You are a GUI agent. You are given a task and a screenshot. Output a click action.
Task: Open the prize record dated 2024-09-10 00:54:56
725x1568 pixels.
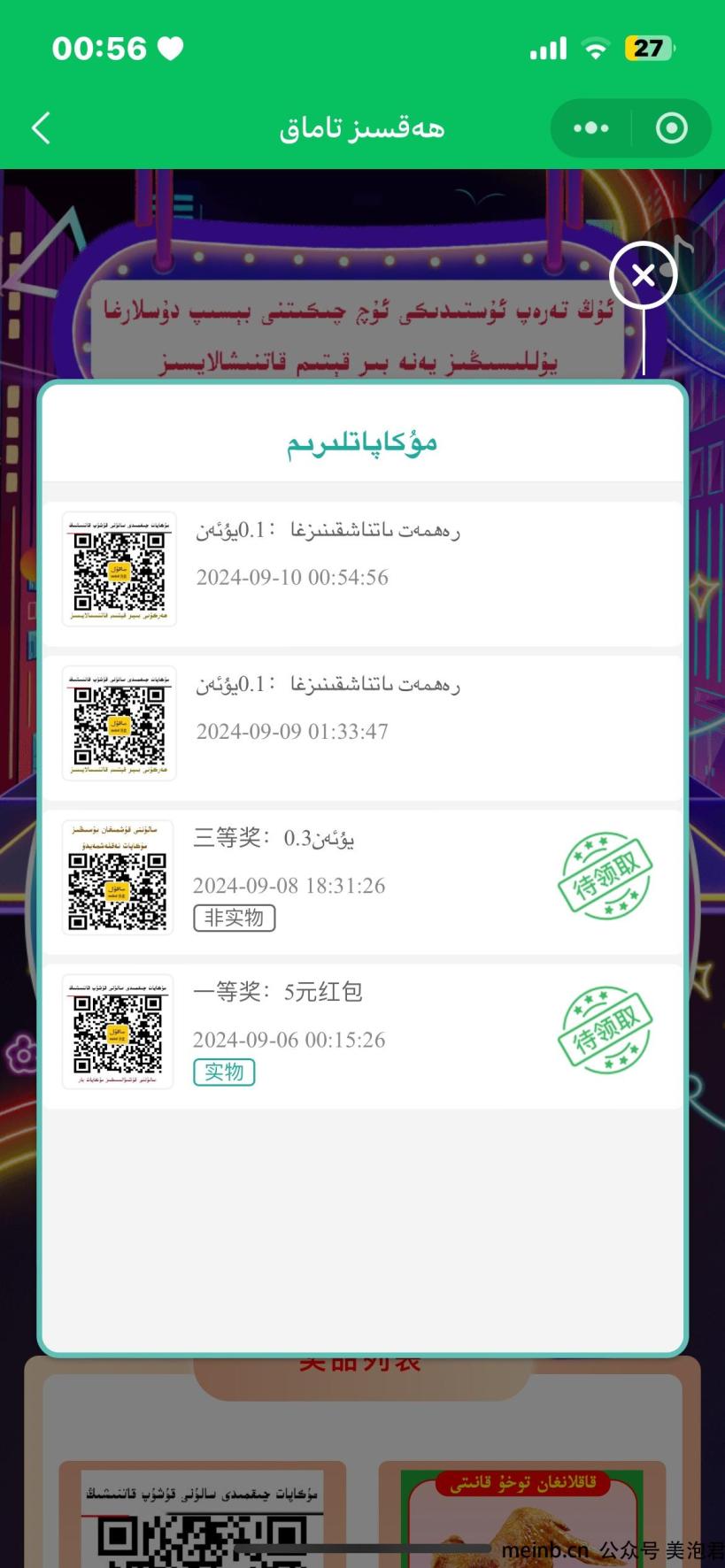coord(363,571)
